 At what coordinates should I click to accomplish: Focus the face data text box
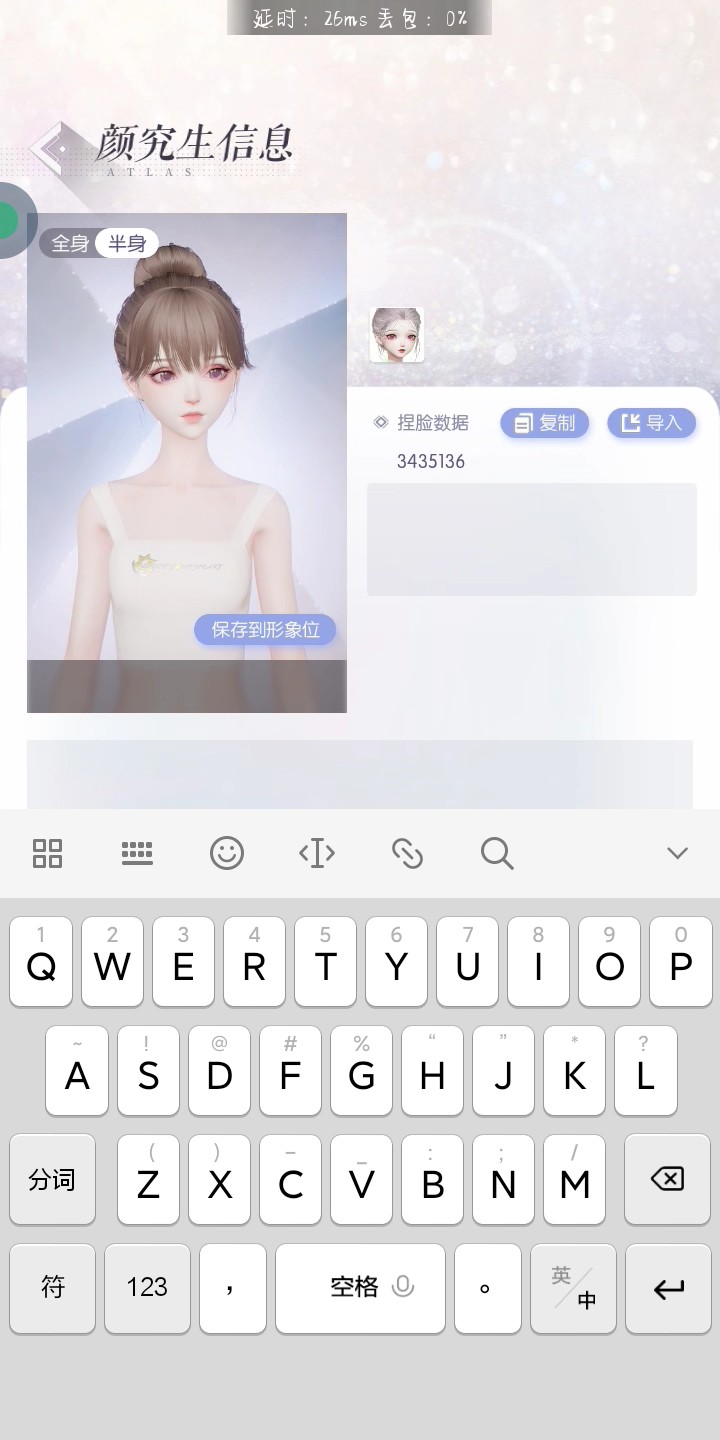(x=531, y=539)
